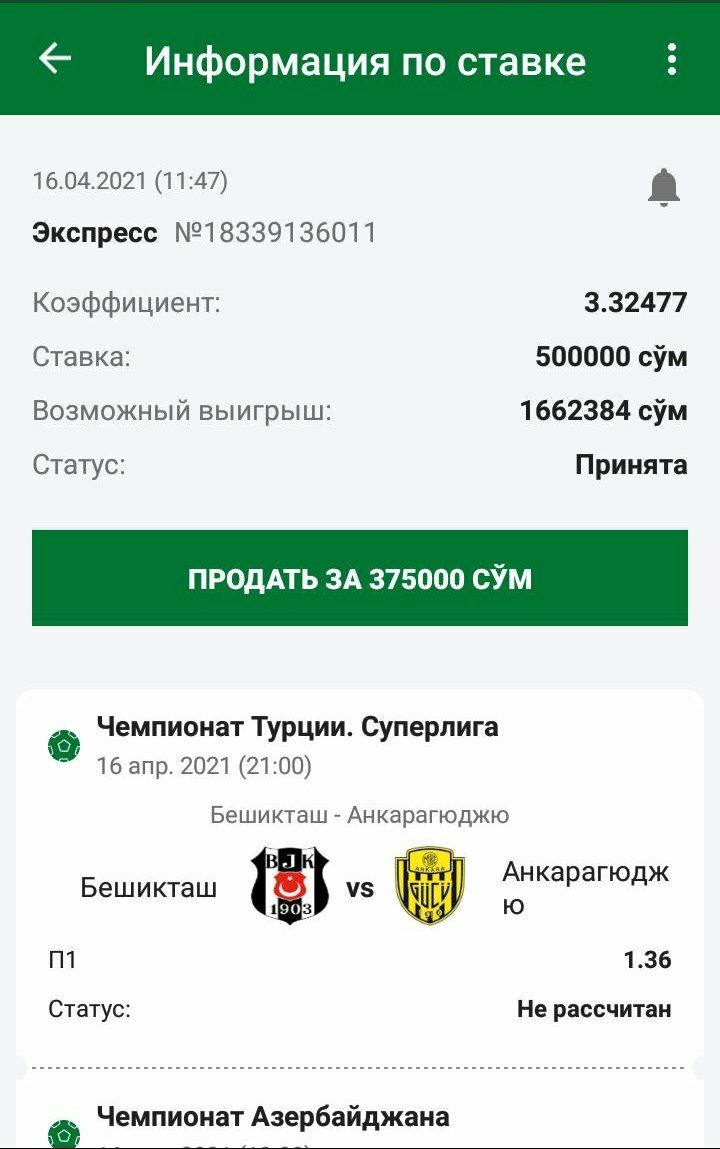Open the three-dot overflow menu
720x1149 pixels.
[672, 60]
